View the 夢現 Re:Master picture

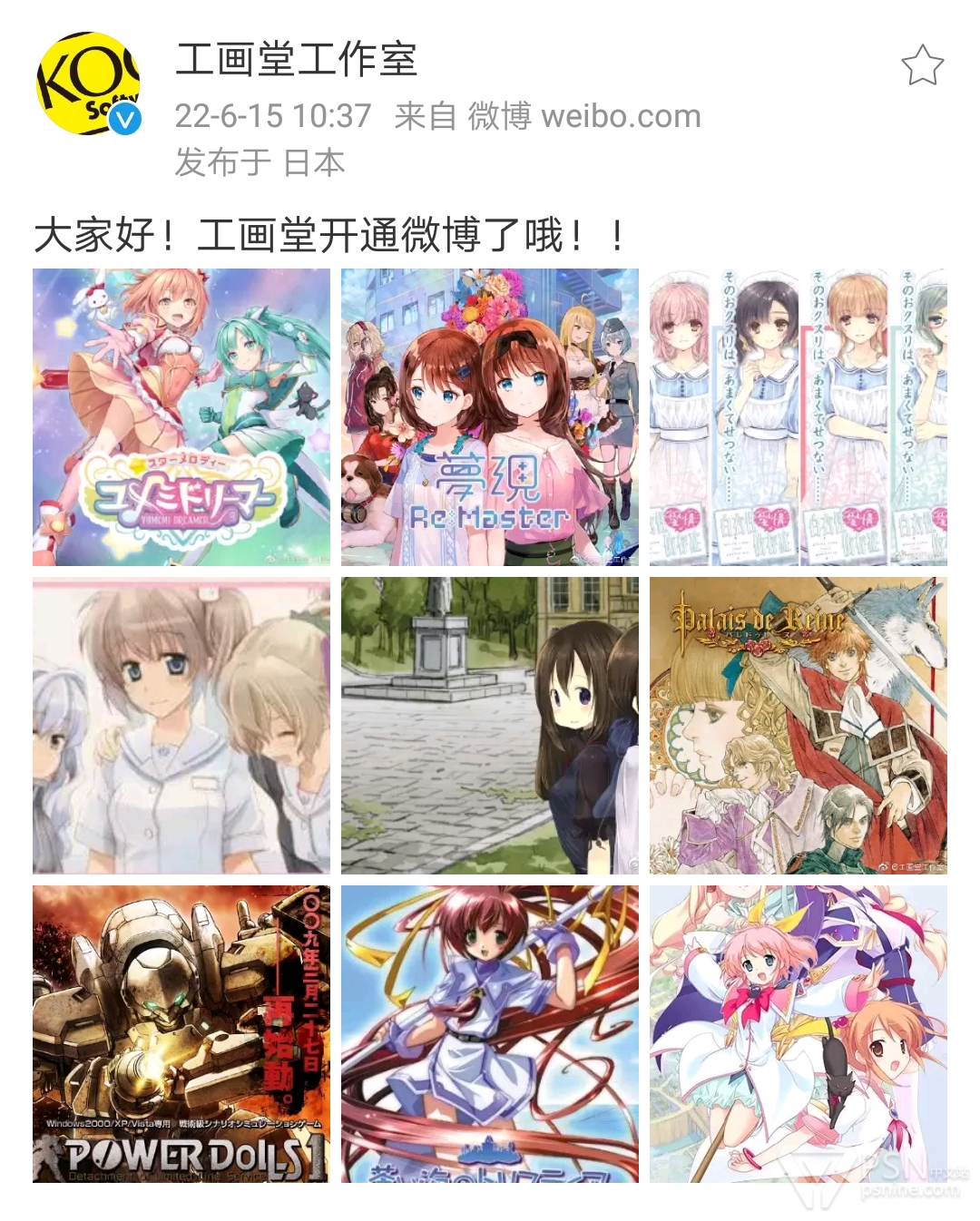(490, 417)
